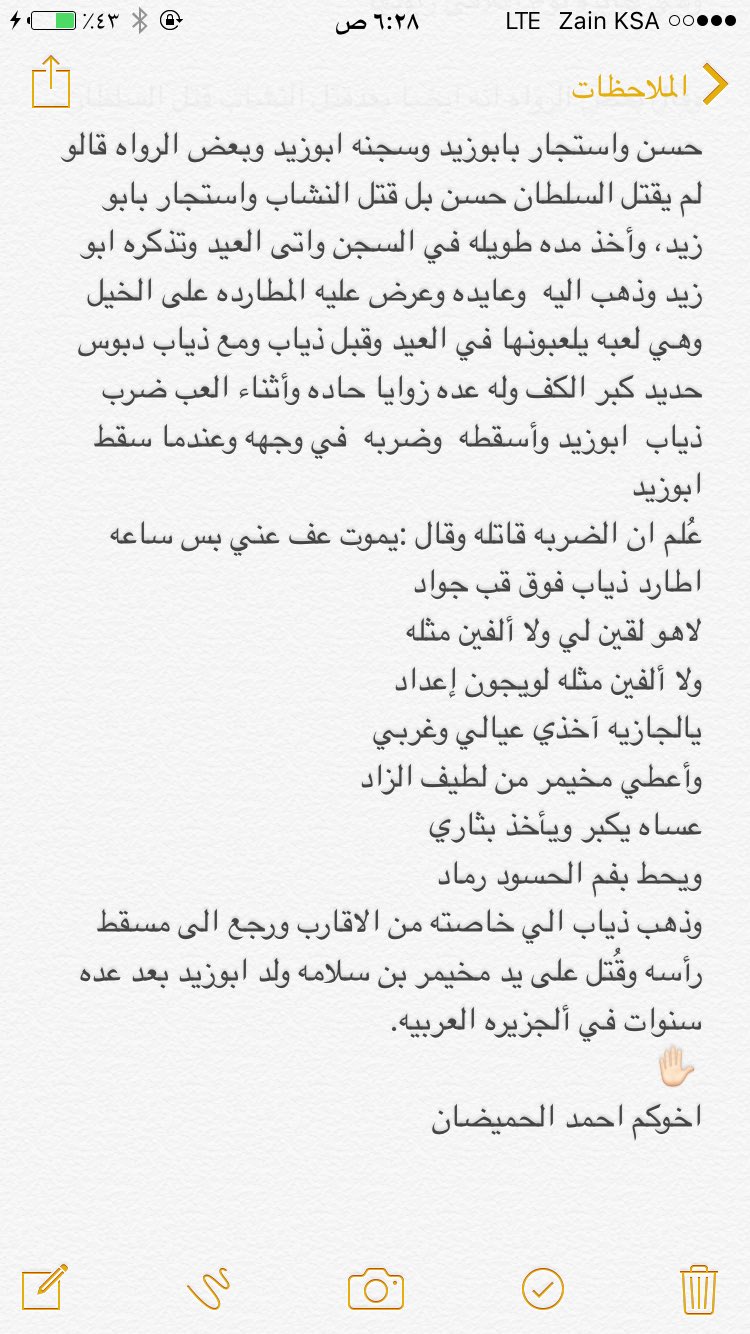Viewport: 750px width, 1334px height.
Task: Open the camera to add a photo
Action: (x=376, y=1289)
